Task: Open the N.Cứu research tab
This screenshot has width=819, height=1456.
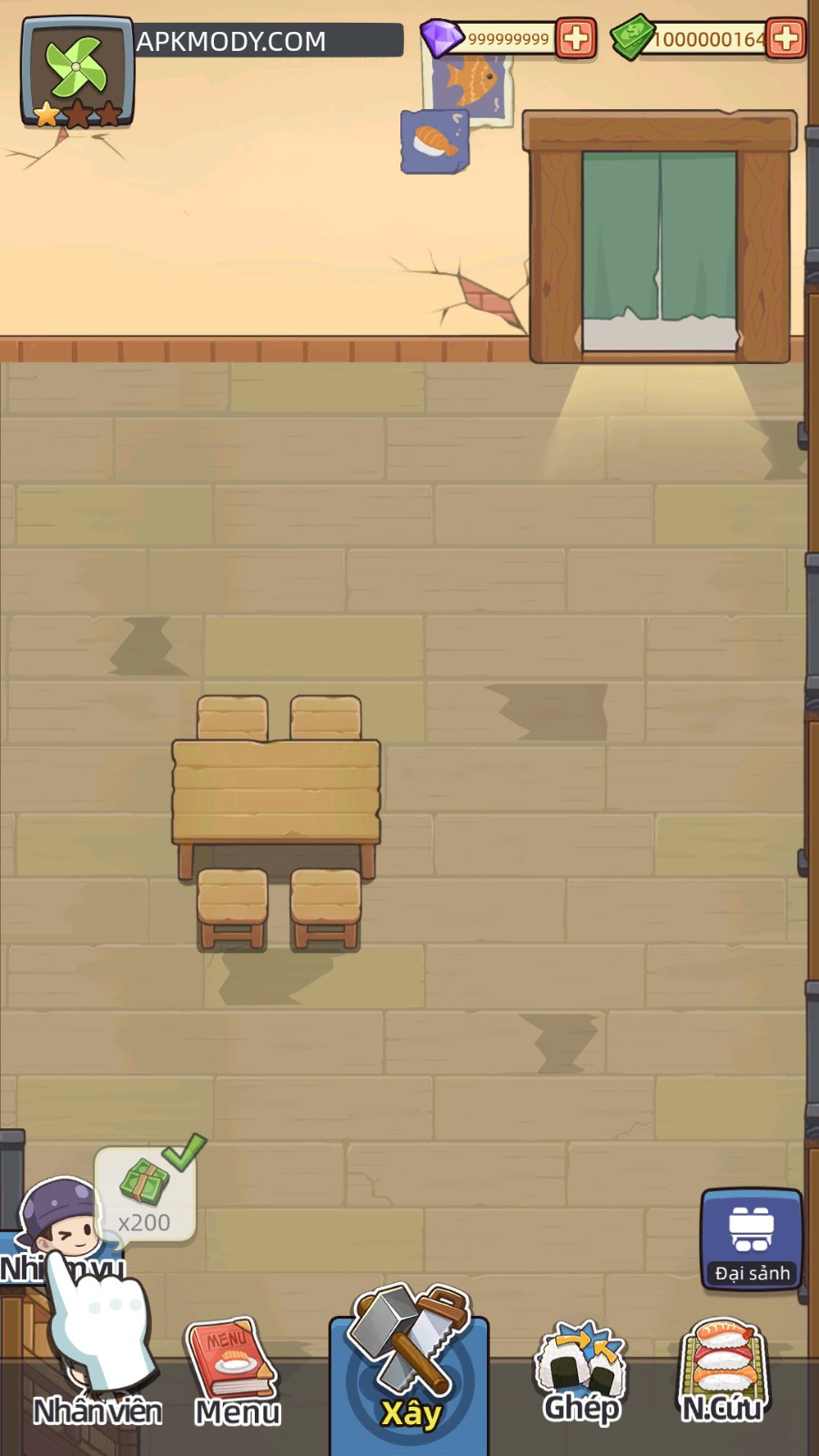Action: [x=723, y=1374]
